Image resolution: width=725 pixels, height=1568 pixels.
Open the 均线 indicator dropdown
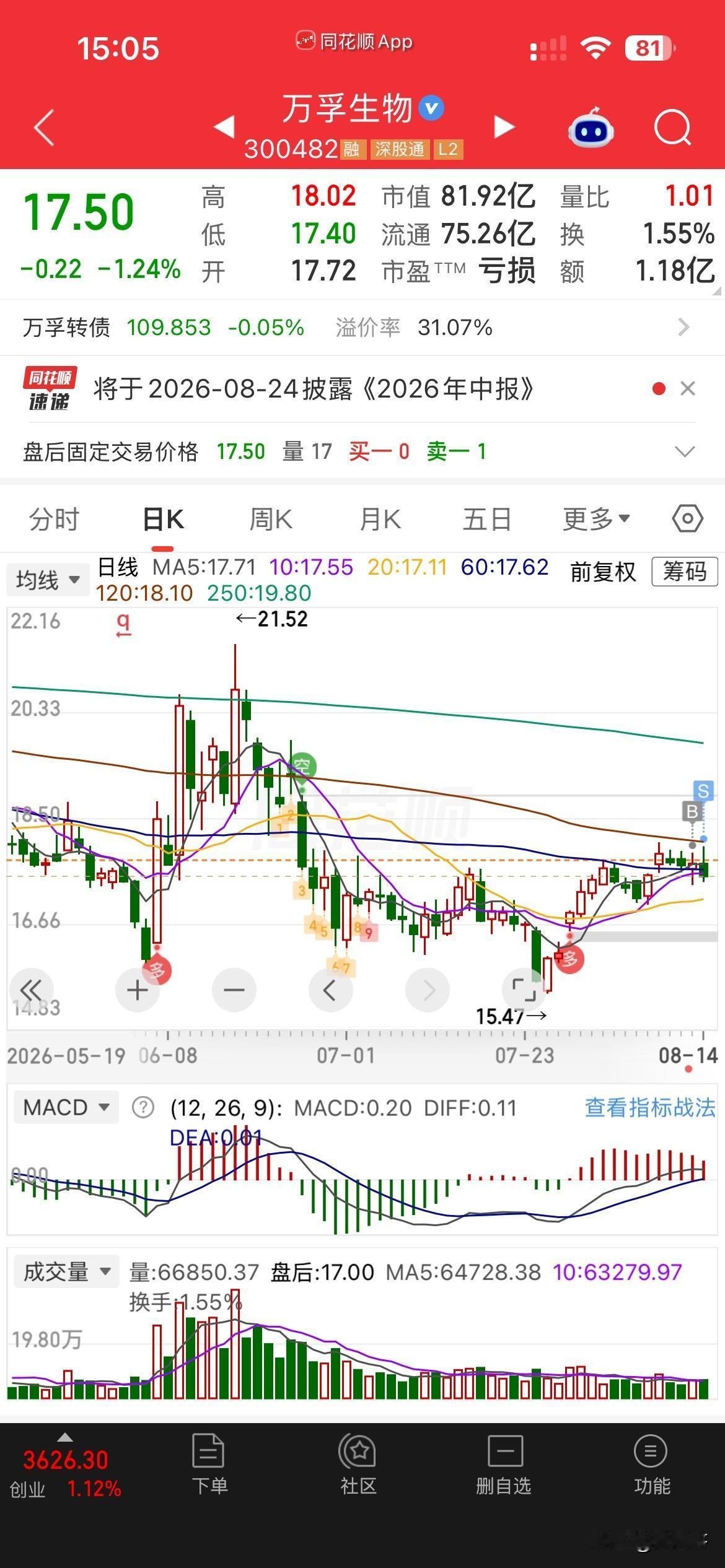point(48,580)
